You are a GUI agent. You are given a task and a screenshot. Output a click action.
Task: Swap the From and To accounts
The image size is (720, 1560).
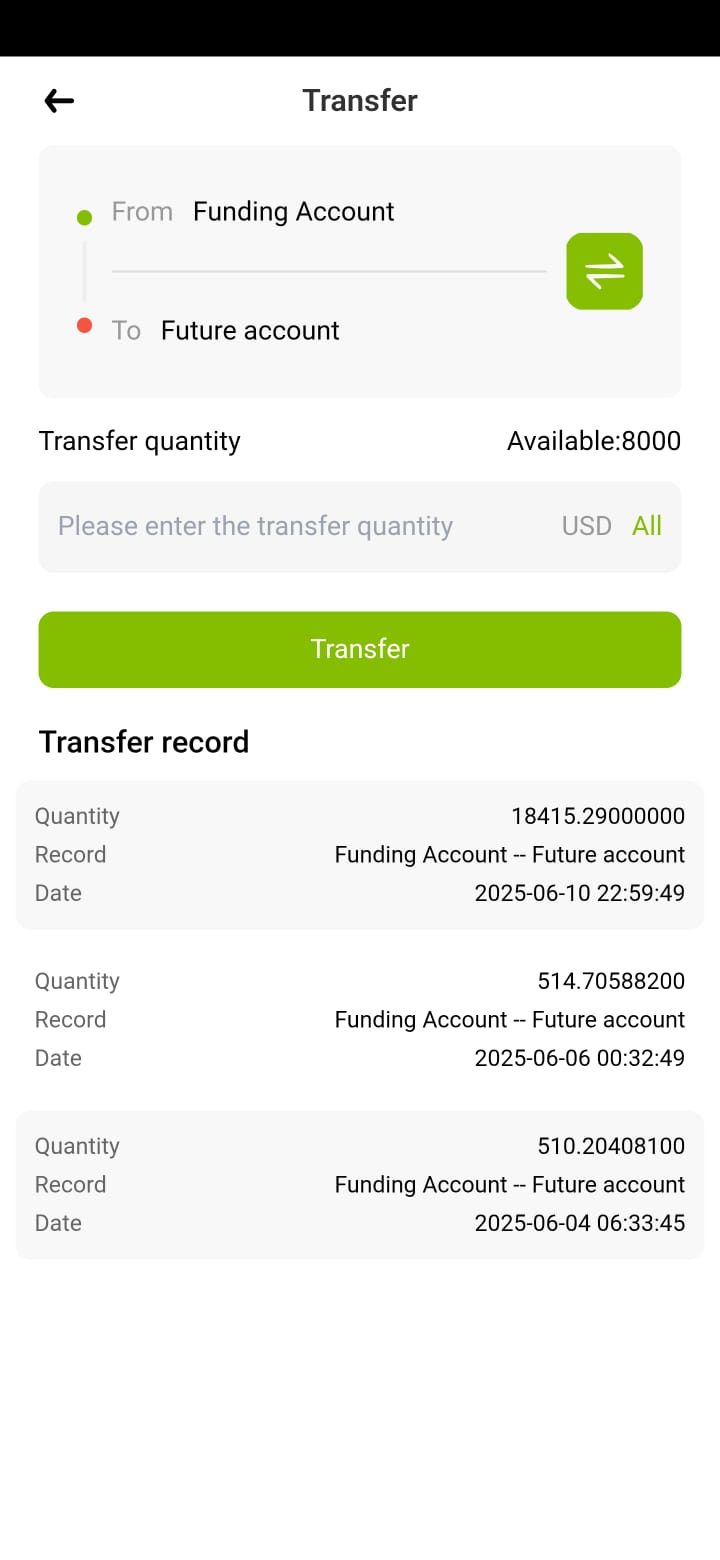(x=604, y=271)
